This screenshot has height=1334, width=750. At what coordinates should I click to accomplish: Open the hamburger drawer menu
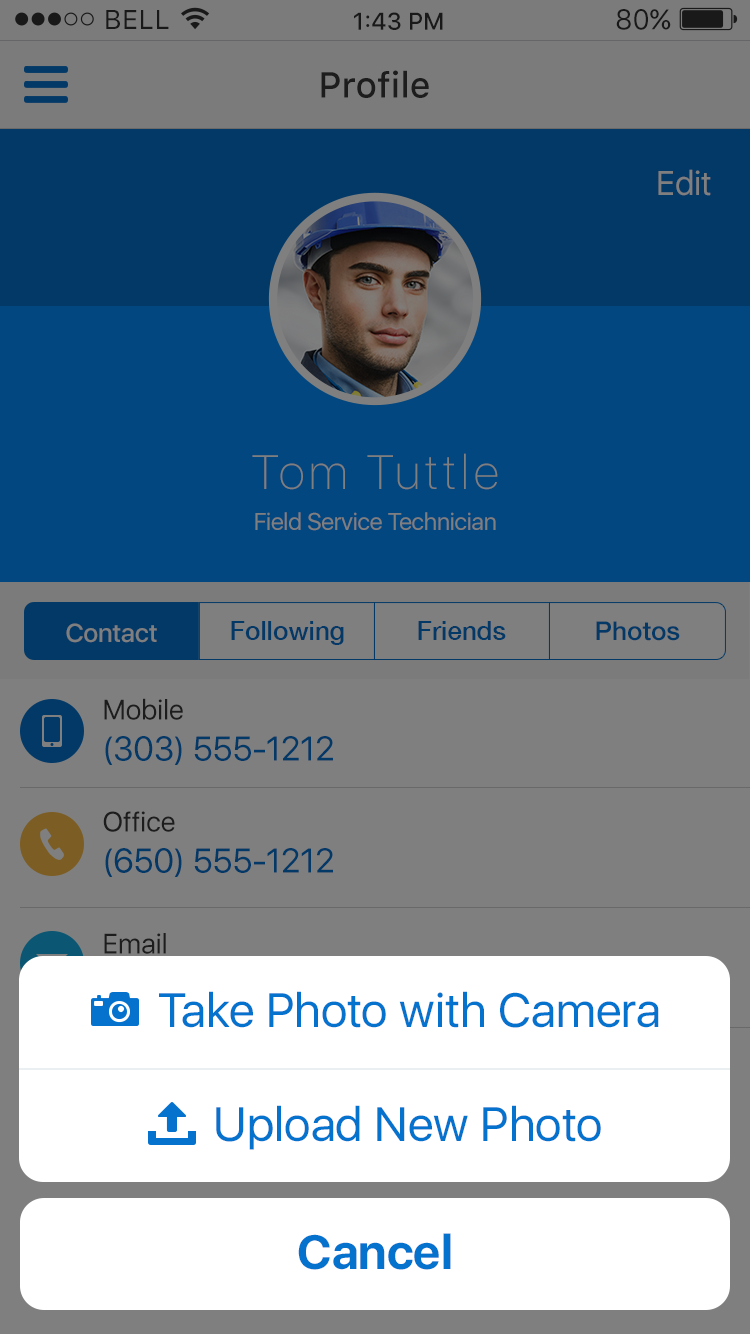(x=46, y=85)
